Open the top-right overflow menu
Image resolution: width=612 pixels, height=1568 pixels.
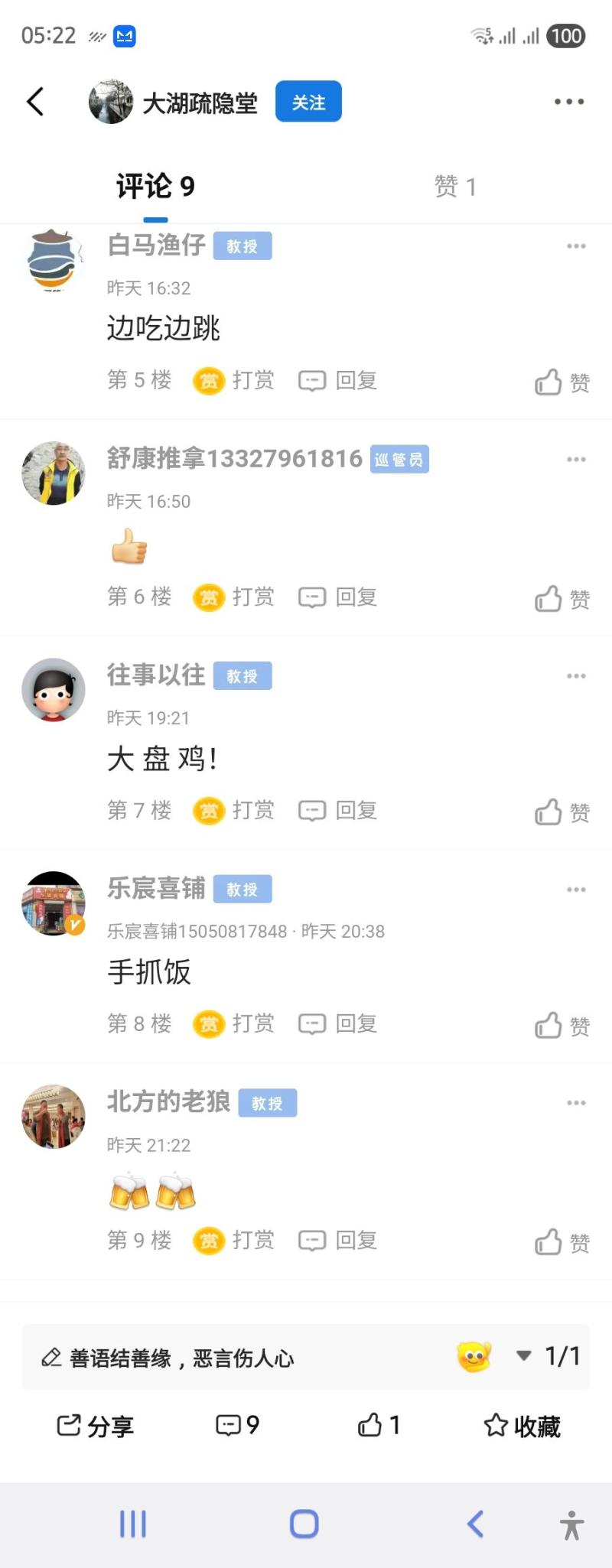click(x=569, y=102)
